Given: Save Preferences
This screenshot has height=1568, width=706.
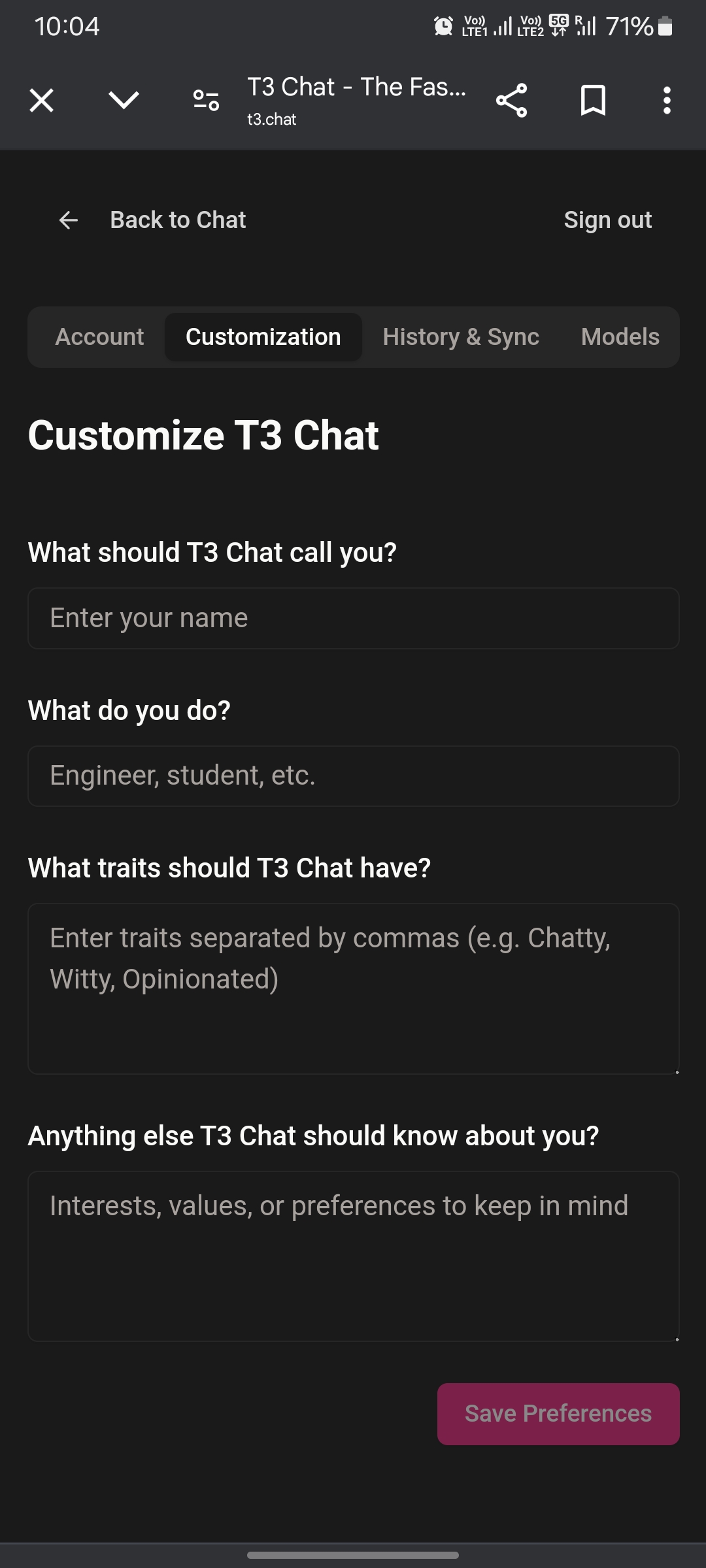Looking at the screenshot, I should click(558, 1414).
